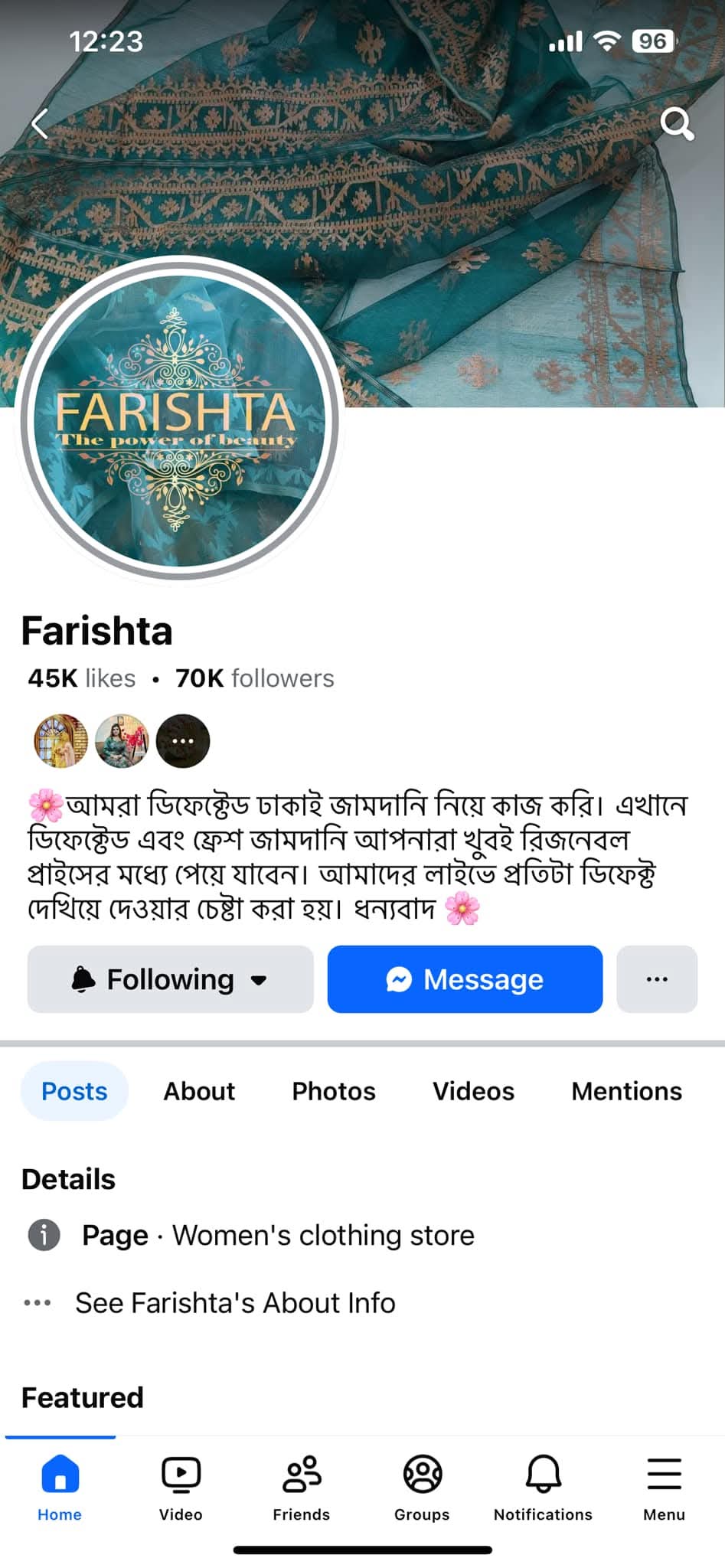
Task: Switch to the Mentions tab
Action: tap(626, 1091)
